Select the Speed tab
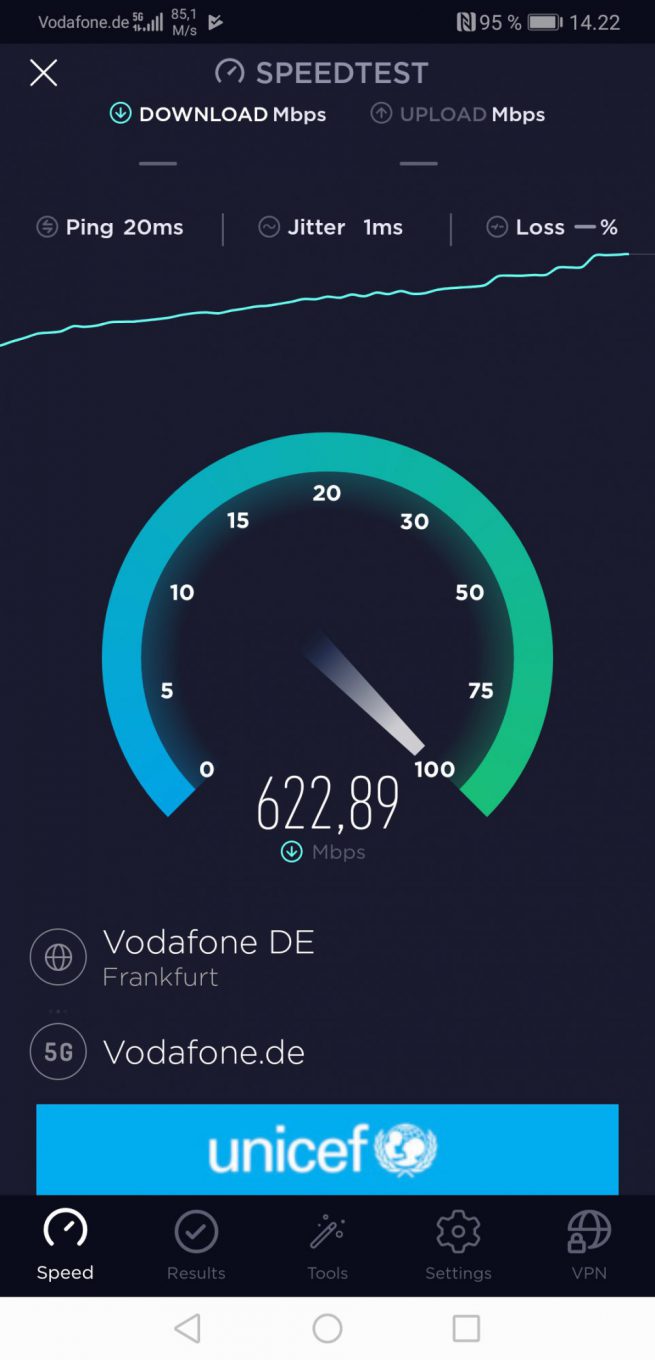Viewport: 655px width, 1360px height. click(65, 1244)
